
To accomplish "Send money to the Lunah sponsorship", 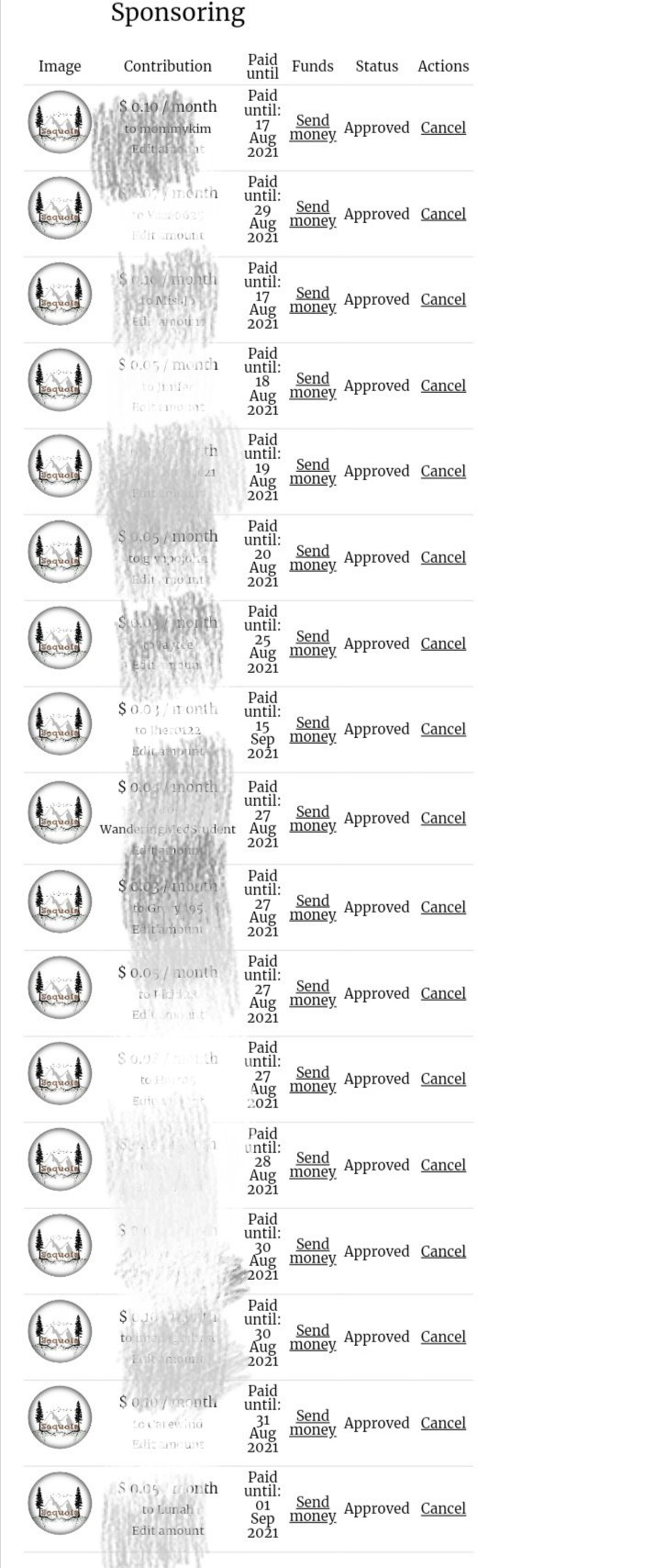I will (x=313, y=1509).
